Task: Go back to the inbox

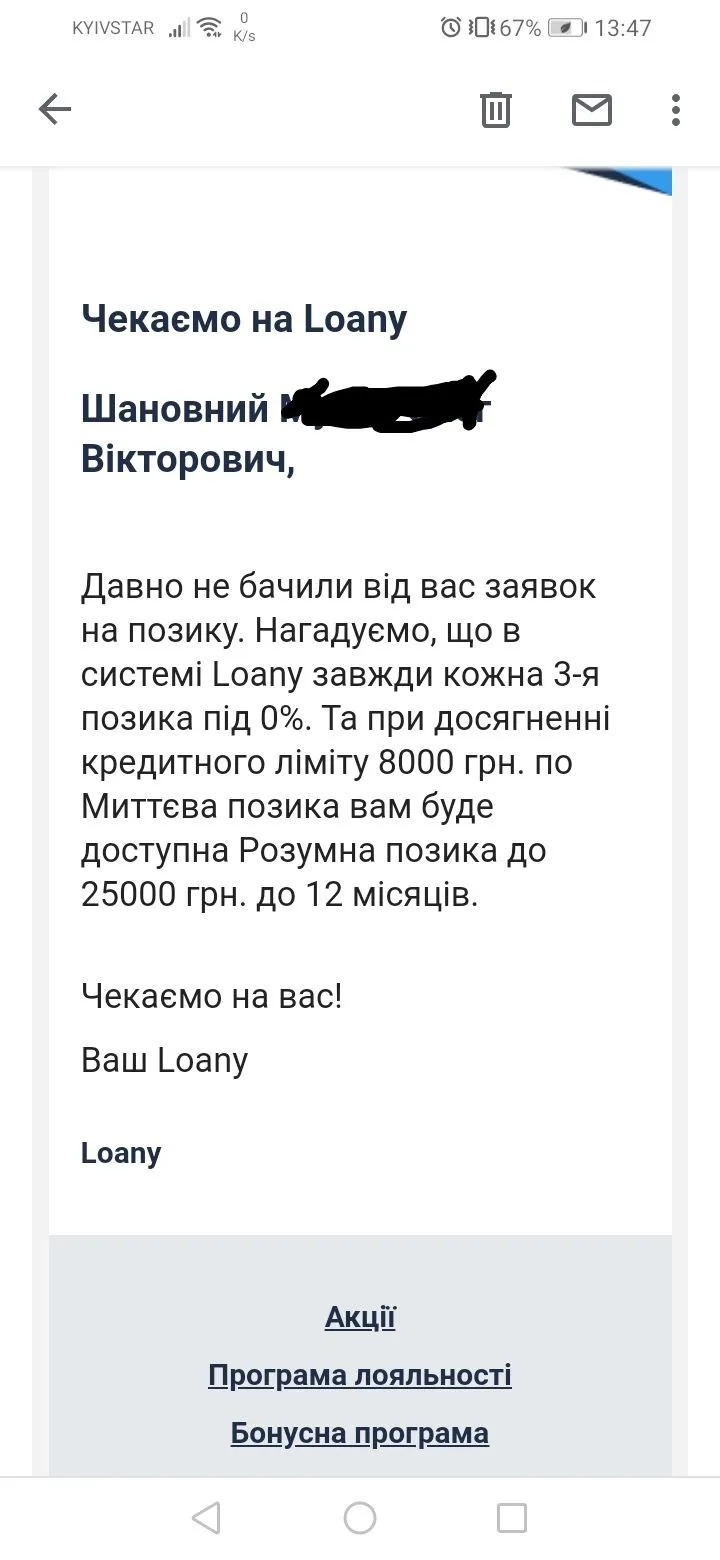Action: pos(55,110)
